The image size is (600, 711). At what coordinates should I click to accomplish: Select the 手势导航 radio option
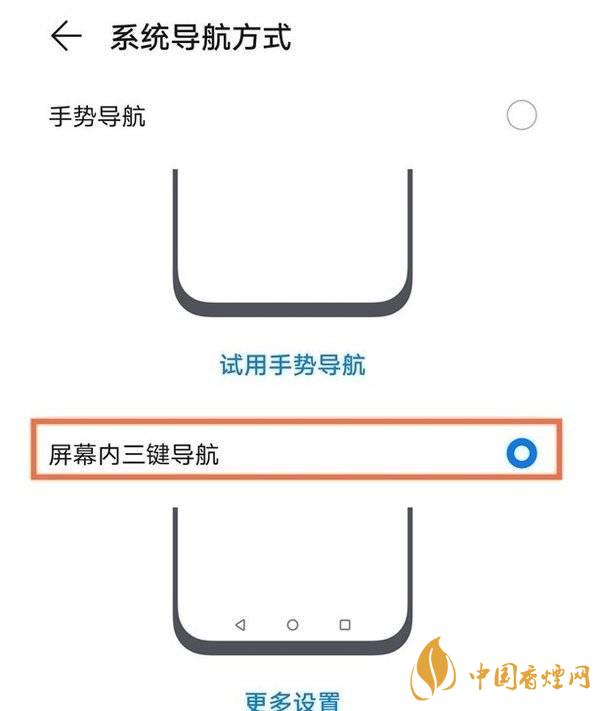[521, 116]
